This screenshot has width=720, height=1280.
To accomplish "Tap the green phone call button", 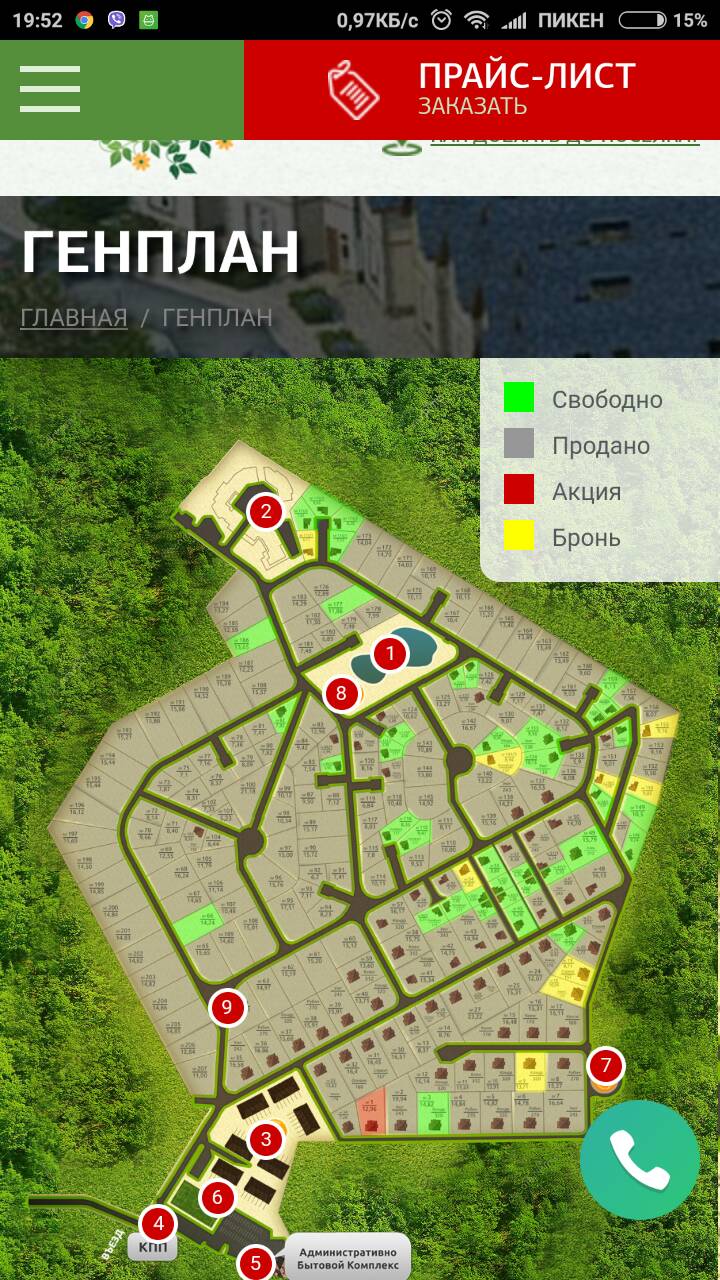I will 640,1160.
